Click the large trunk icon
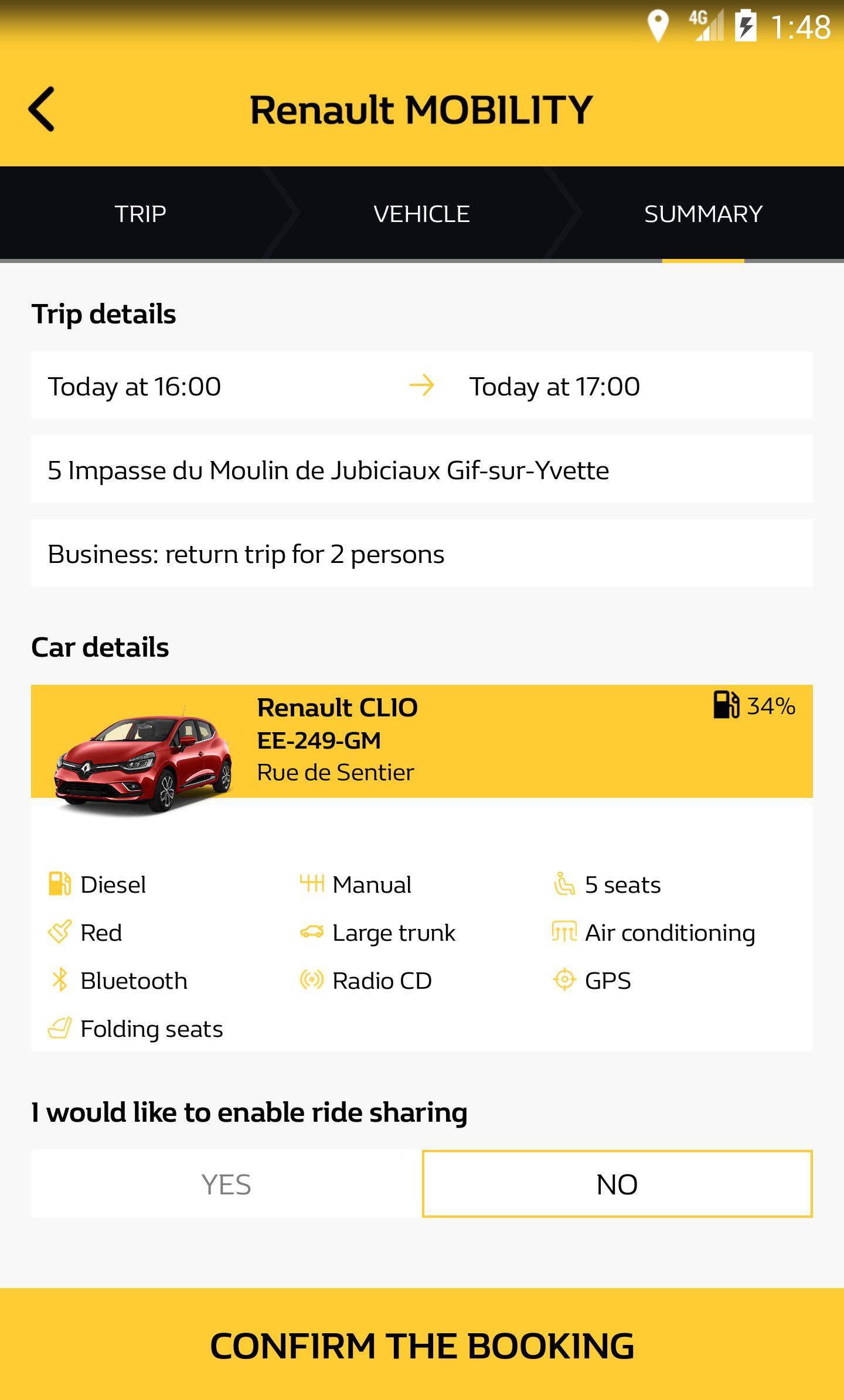Screen dimensions: 844x1400 pos(311,932)
